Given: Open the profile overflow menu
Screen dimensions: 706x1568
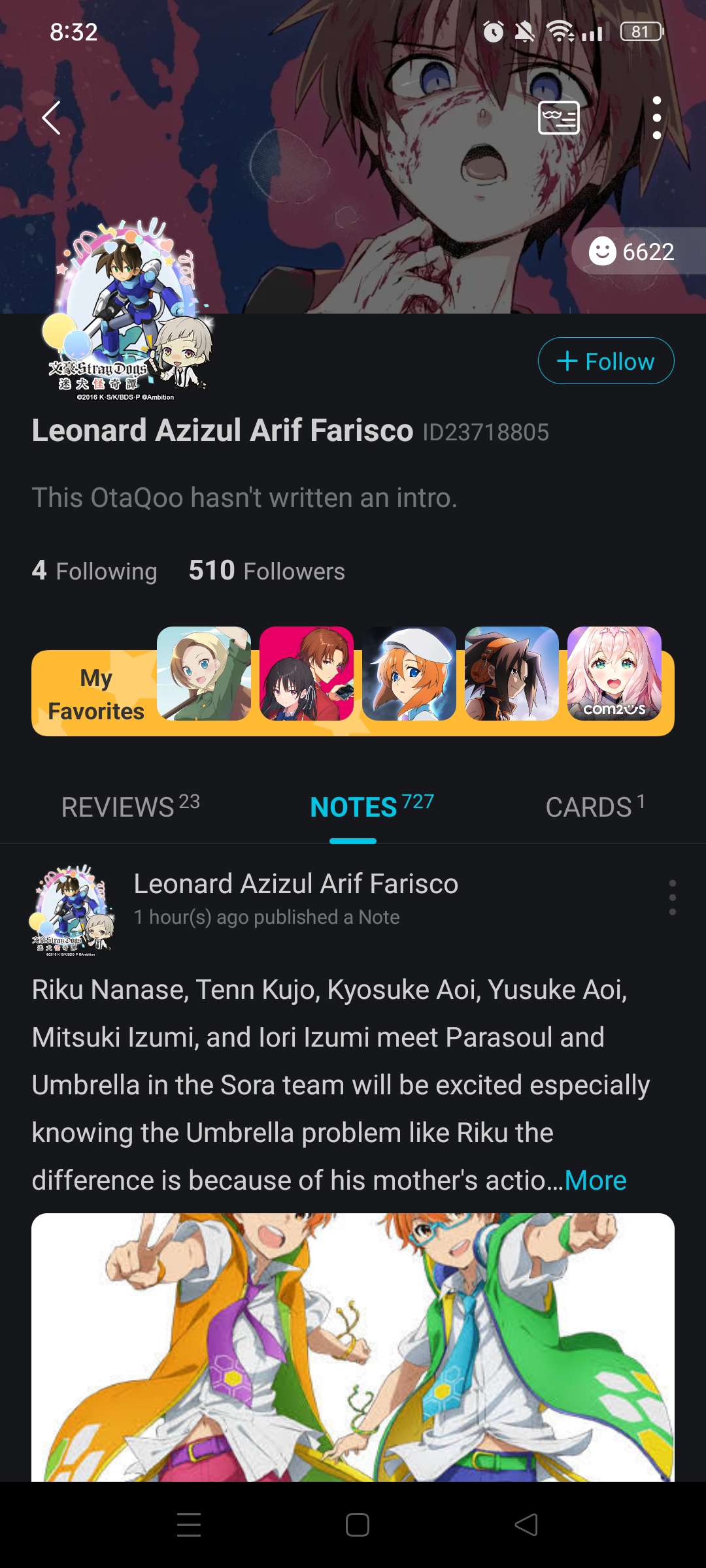Looking at the screenshot, I should coord(656,118).
